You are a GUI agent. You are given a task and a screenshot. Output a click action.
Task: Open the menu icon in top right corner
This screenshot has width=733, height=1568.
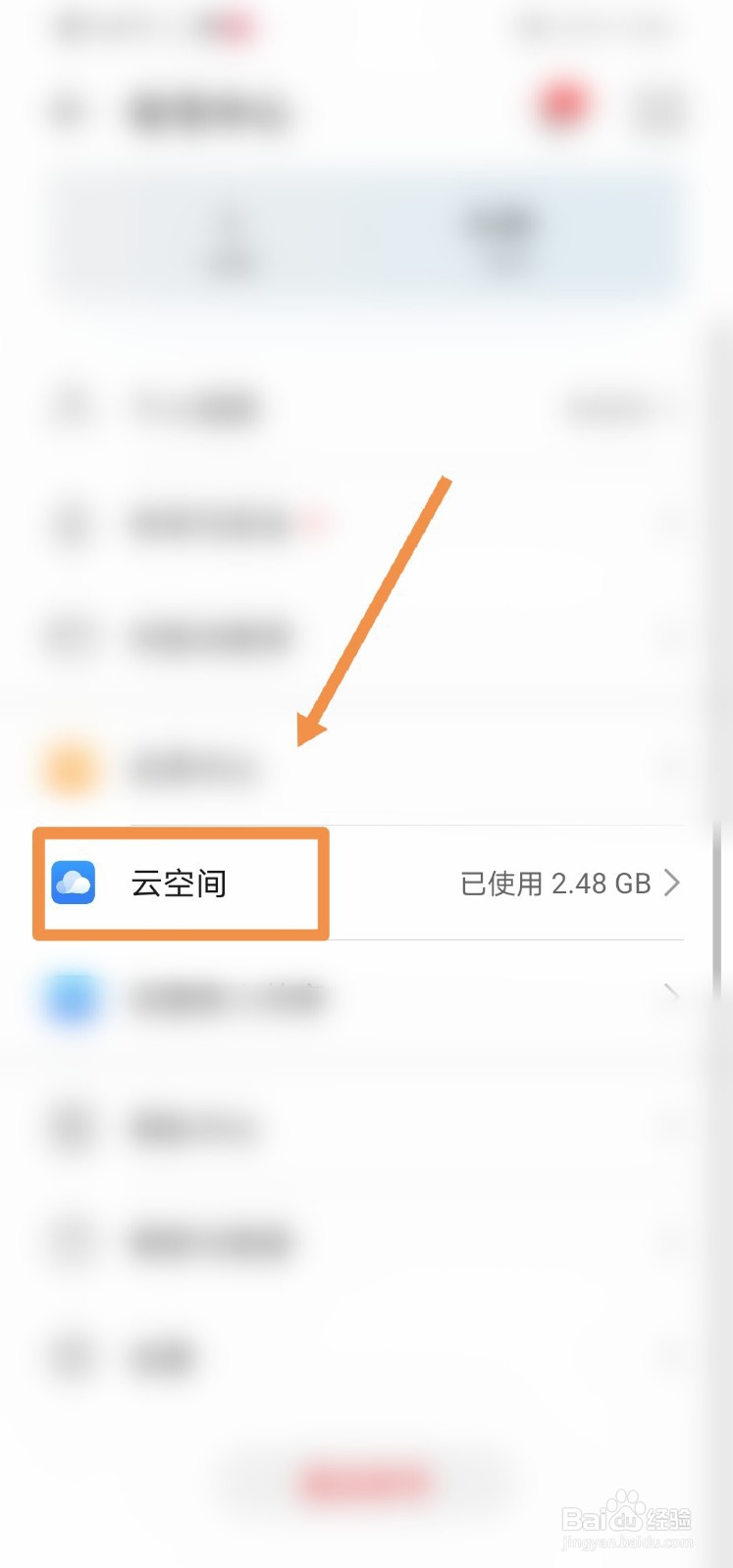tap(660, 110)
